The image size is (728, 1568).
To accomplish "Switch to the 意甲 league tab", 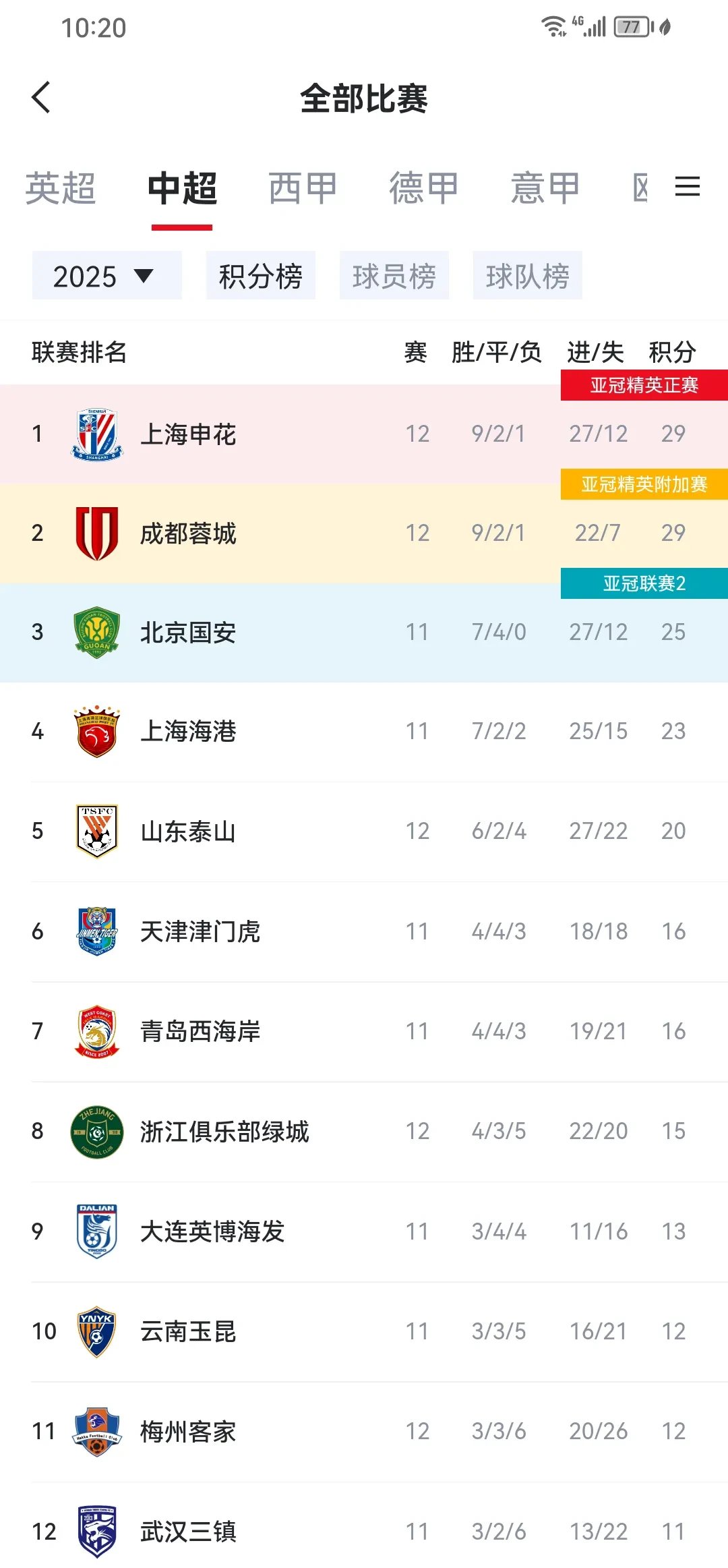I will pos(545,188).
